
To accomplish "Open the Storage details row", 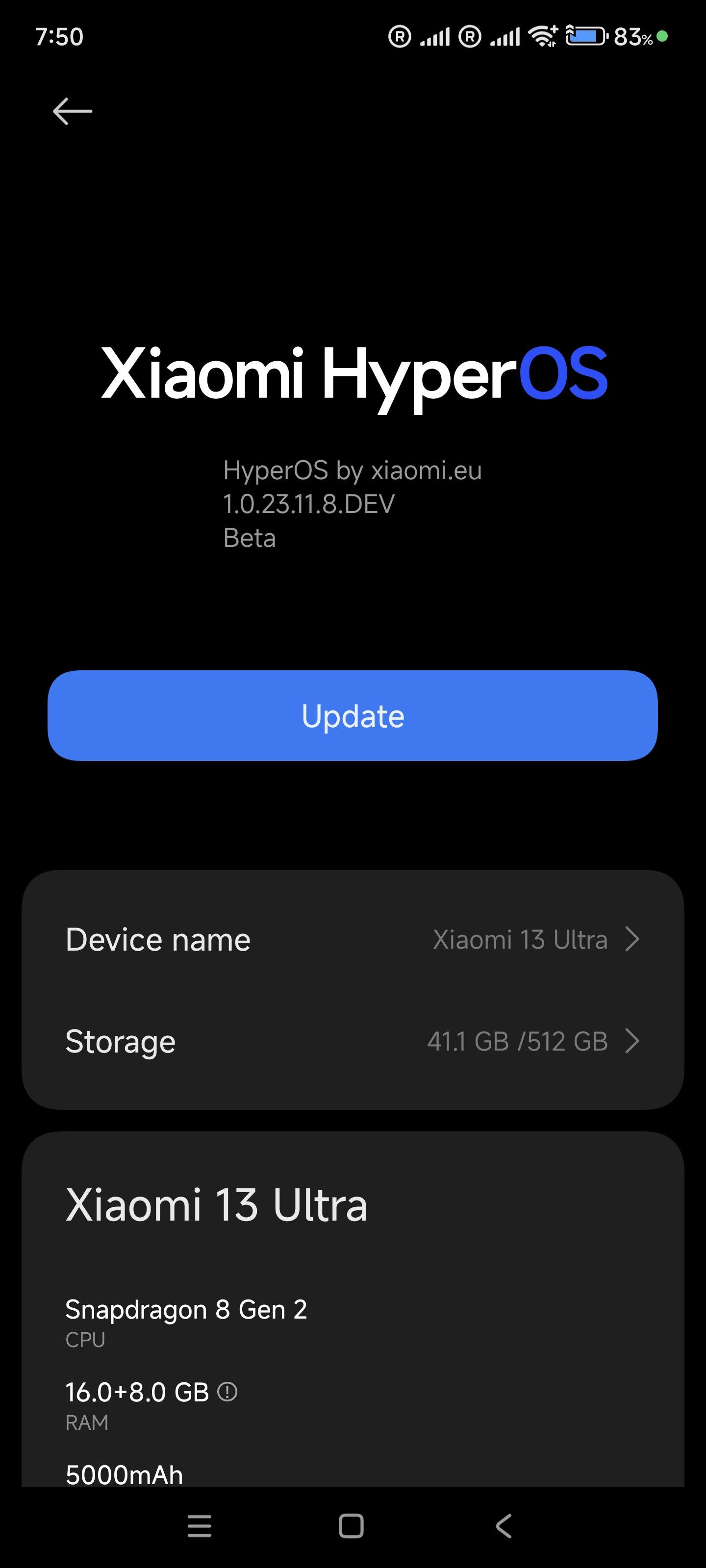I will click(x=353, y=1041).
